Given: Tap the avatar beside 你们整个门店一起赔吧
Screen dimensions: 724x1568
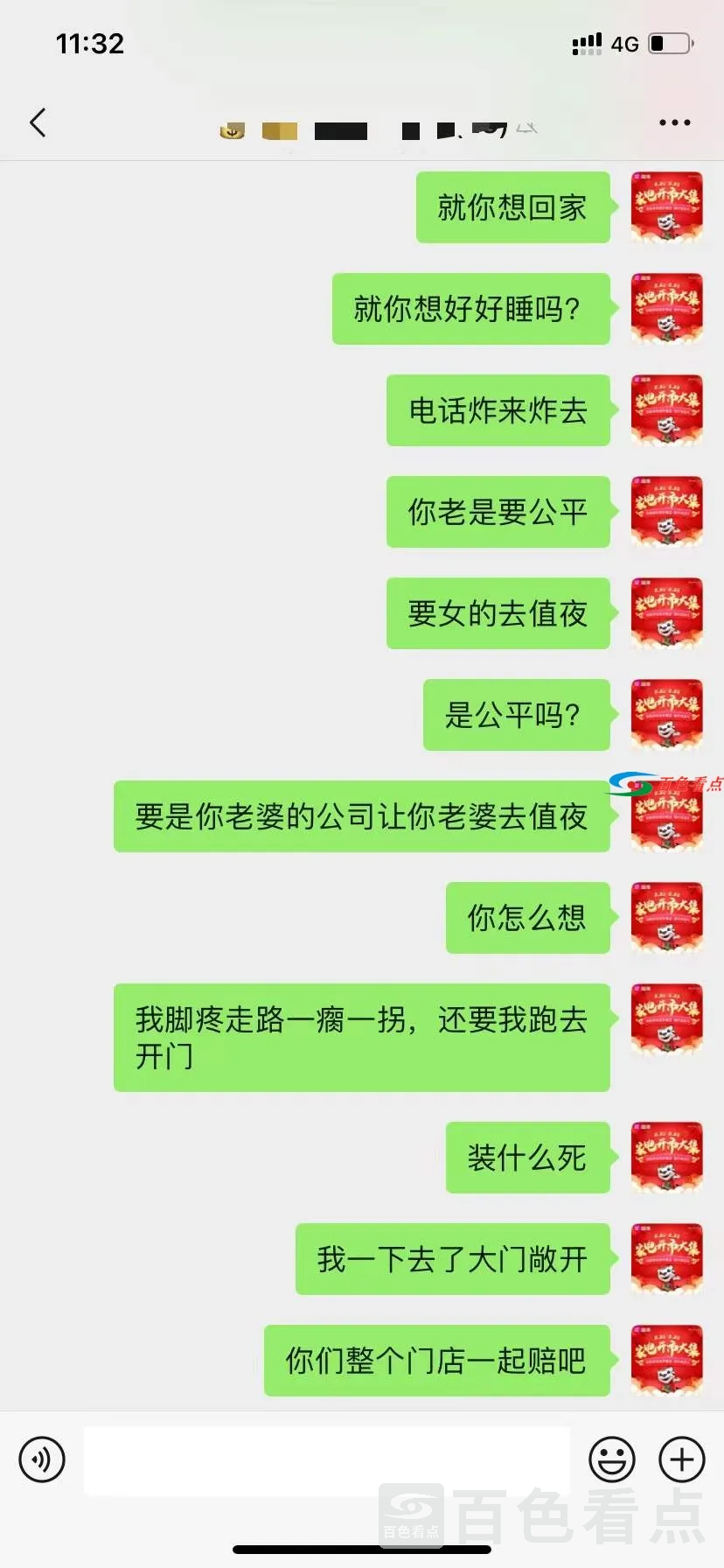Looking at the screenshot, I should click(667, 1360).
